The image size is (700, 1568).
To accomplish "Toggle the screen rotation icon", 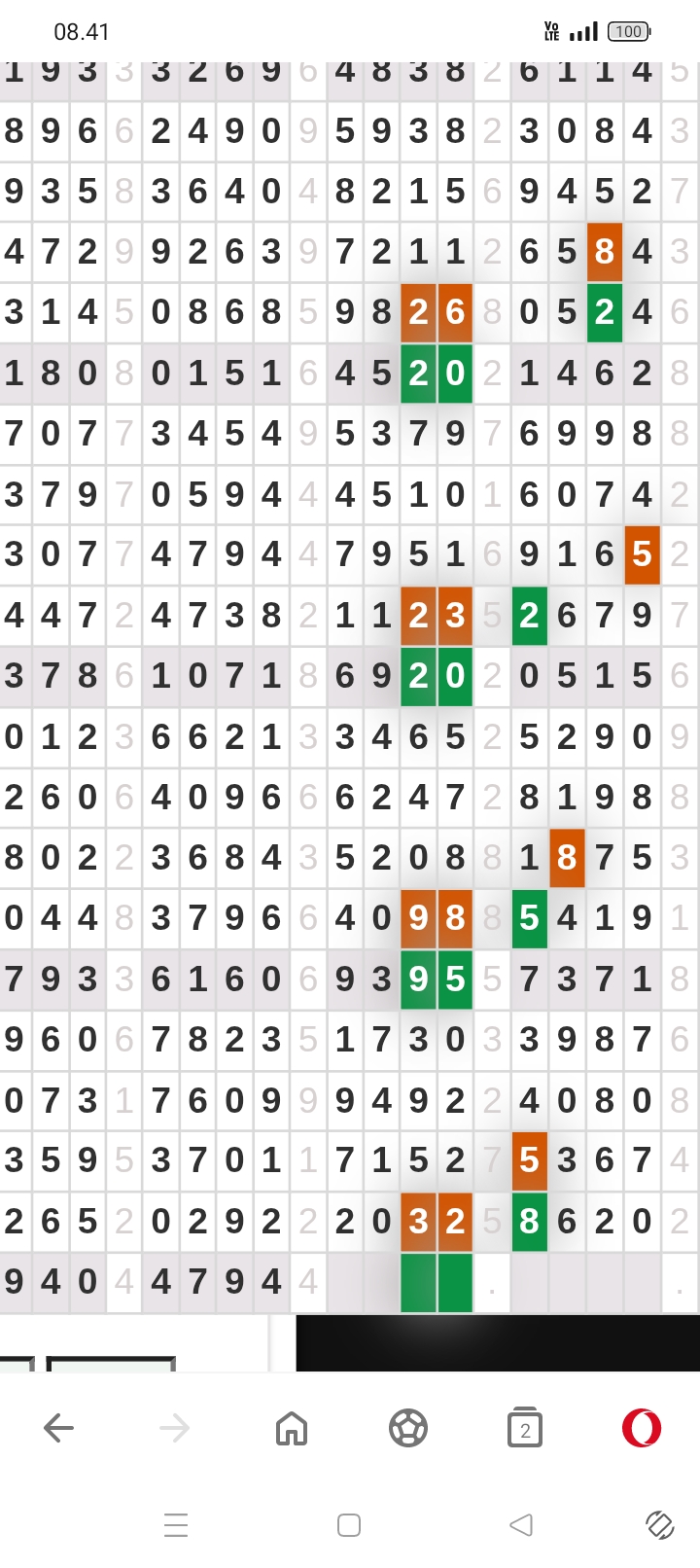I will (660, 1524).
